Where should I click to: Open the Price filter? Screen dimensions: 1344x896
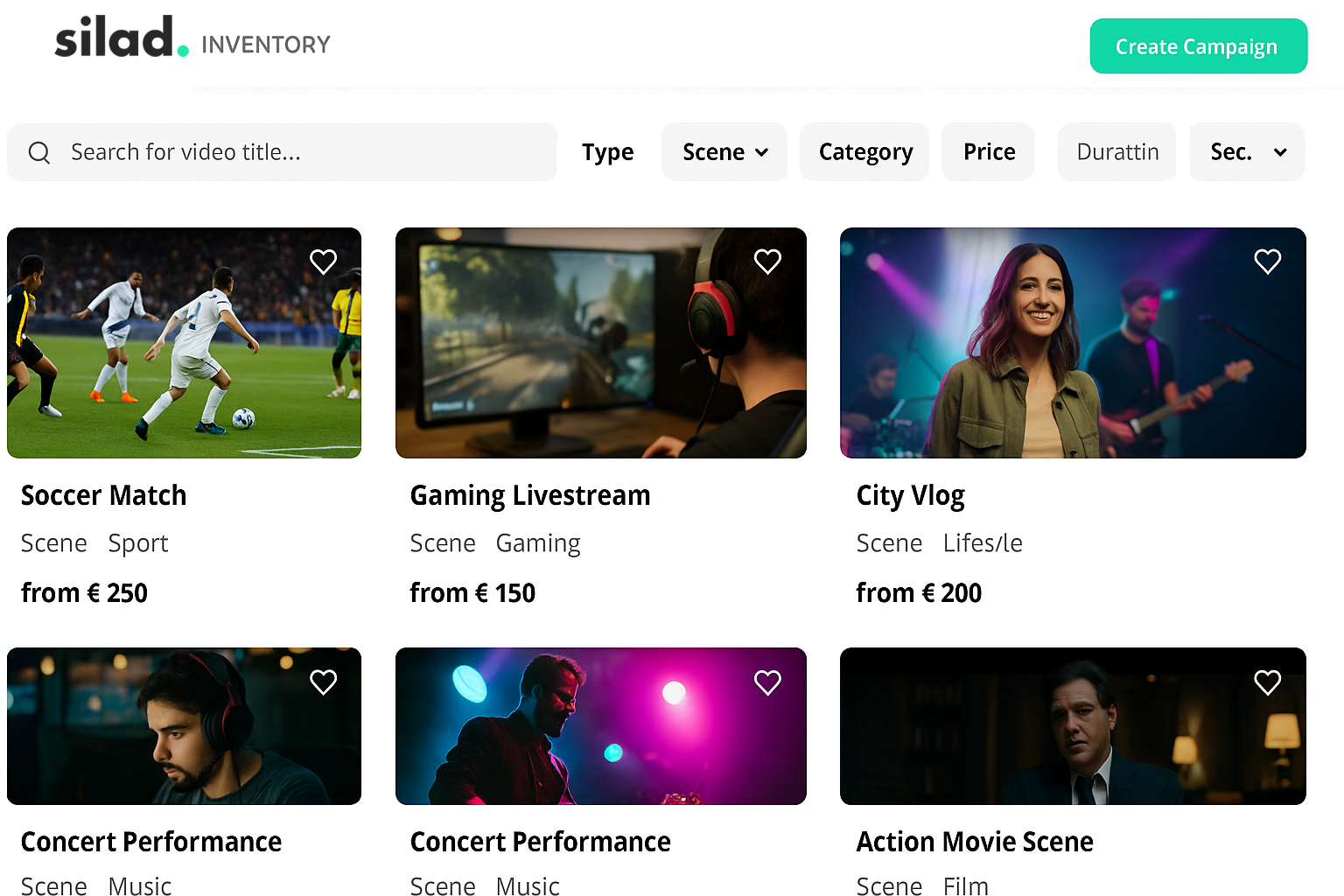[988, 152]
